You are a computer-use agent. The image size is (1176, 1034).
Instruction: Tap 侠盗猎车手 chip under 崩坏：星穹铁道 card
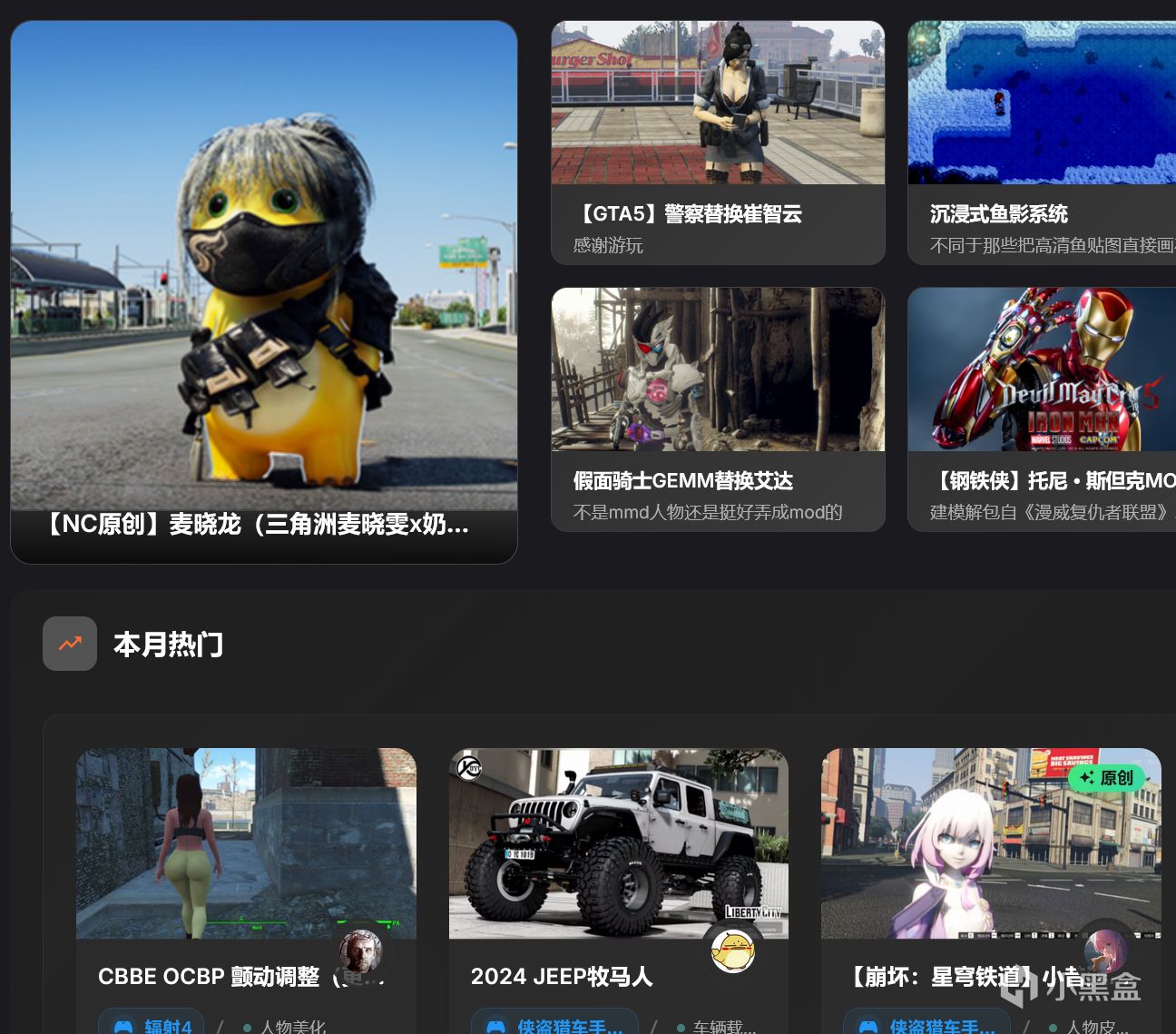(x=926, y=1025)
